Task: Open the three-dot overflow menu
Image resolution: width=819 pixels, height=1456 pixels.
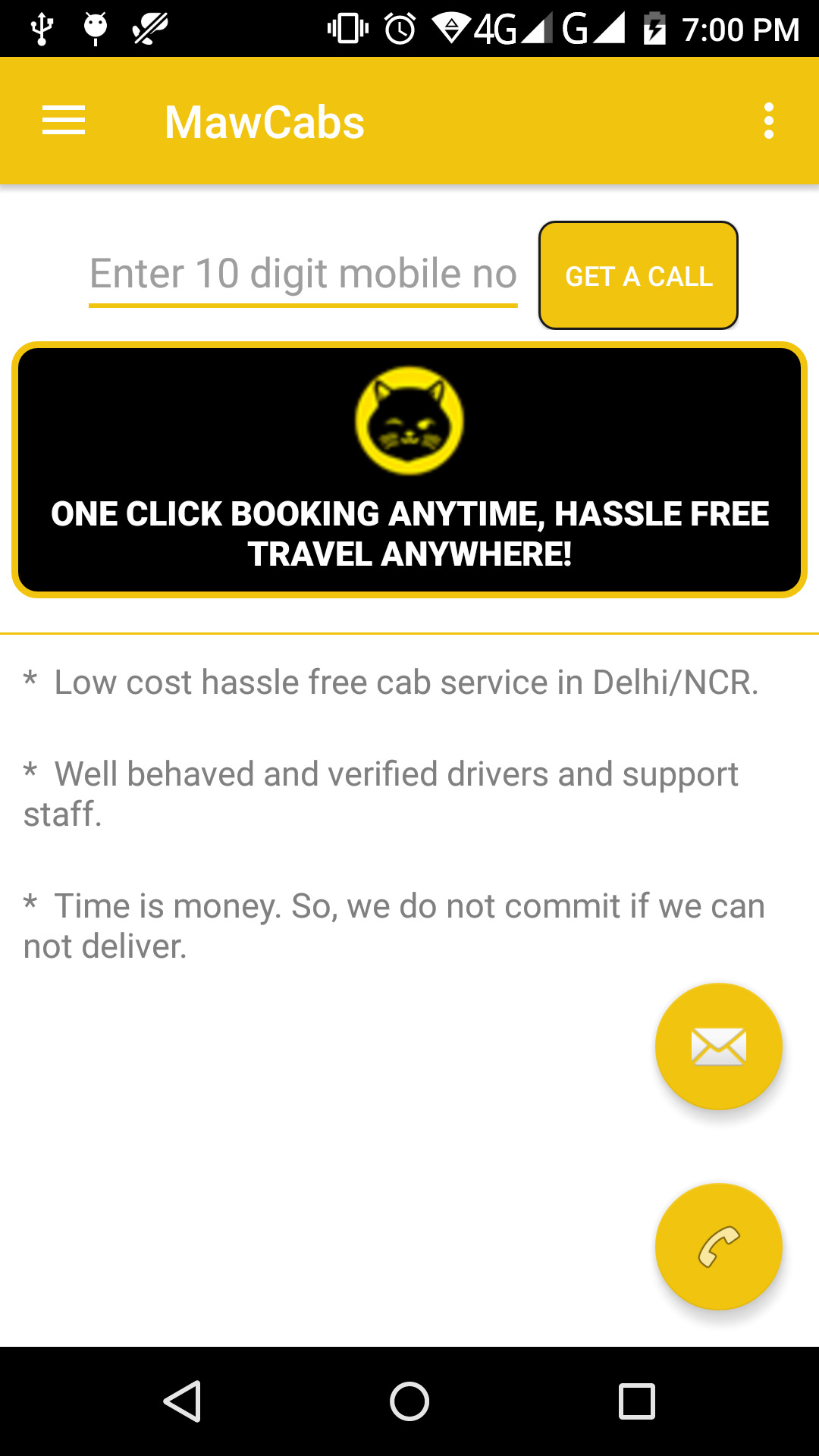Action: tap(768, 121)
